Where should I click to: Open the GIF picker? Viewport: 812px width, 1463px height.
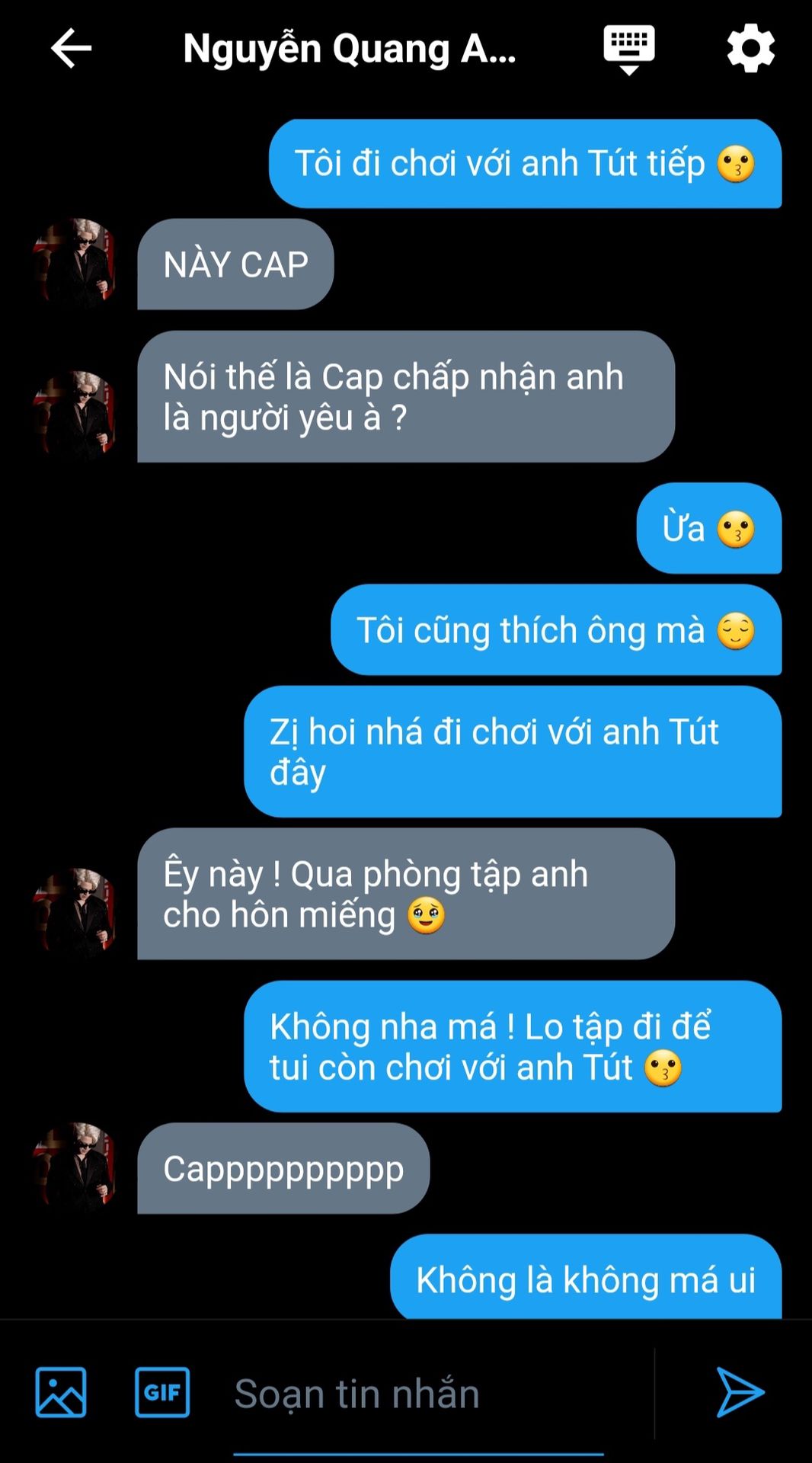pyautogui.click(x=162, y=1392)
